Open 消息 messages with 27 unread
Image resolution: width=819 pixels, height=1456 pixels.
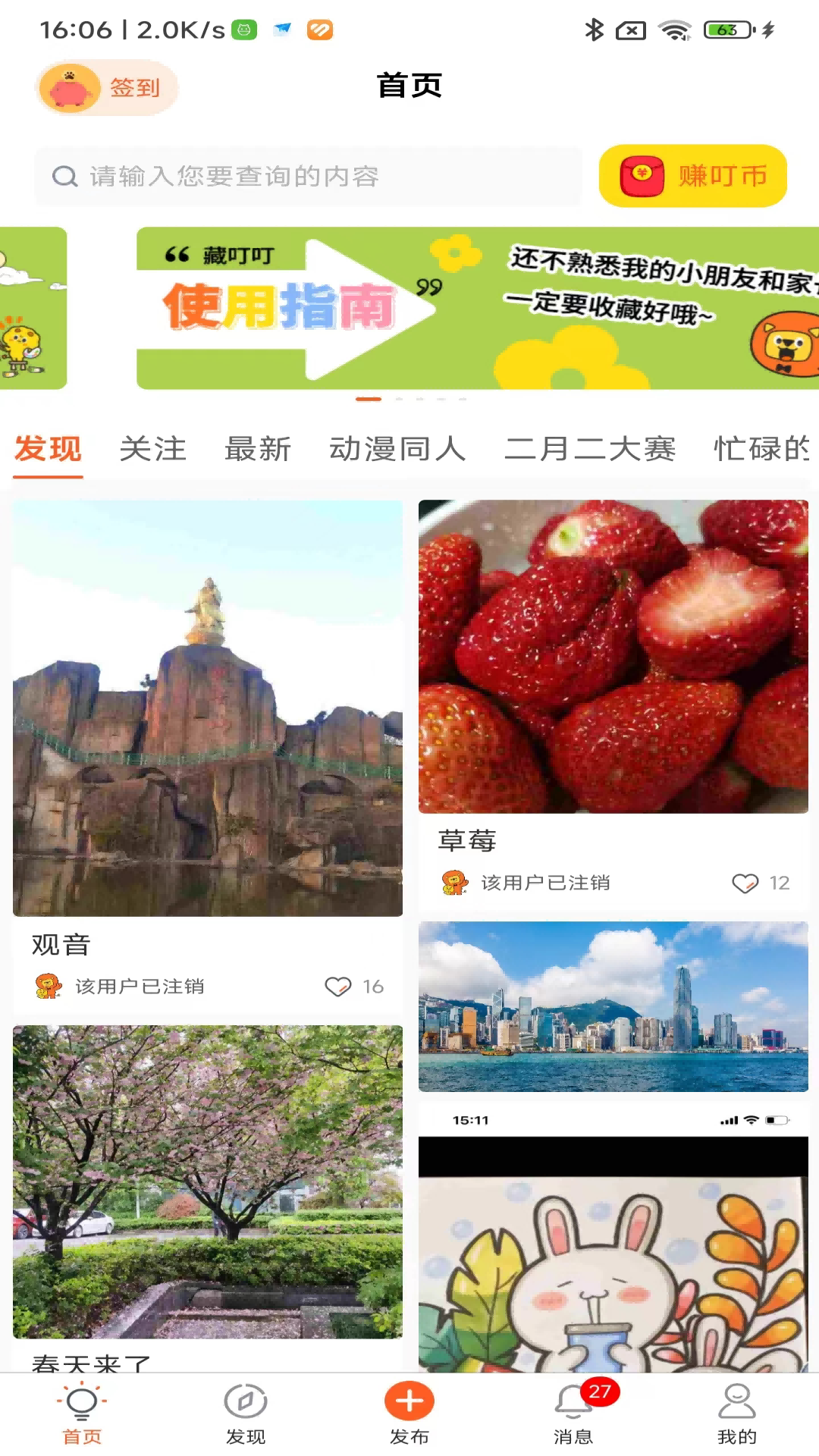coord(573,1414)
